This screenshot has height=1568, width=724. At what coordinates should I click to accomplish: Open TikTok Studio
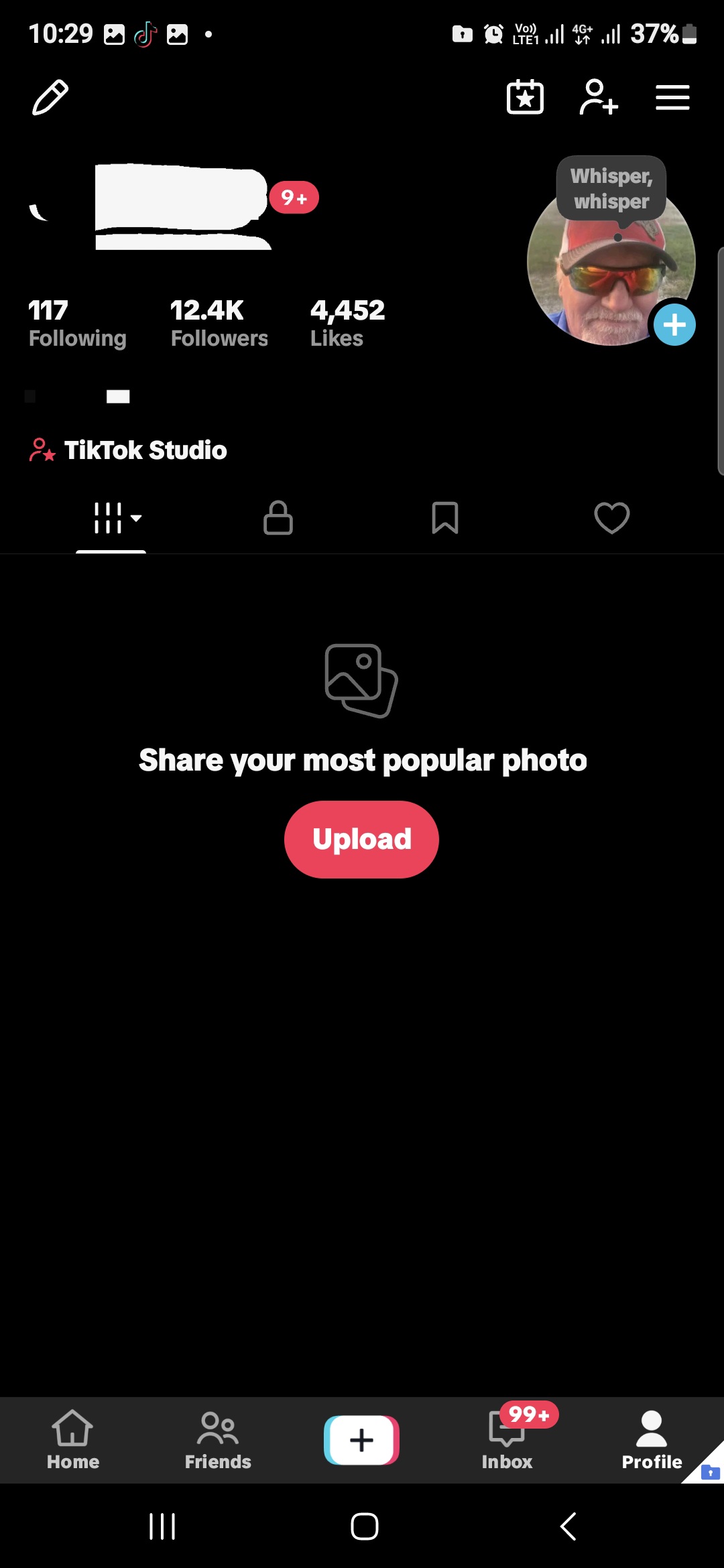[128, 450]
